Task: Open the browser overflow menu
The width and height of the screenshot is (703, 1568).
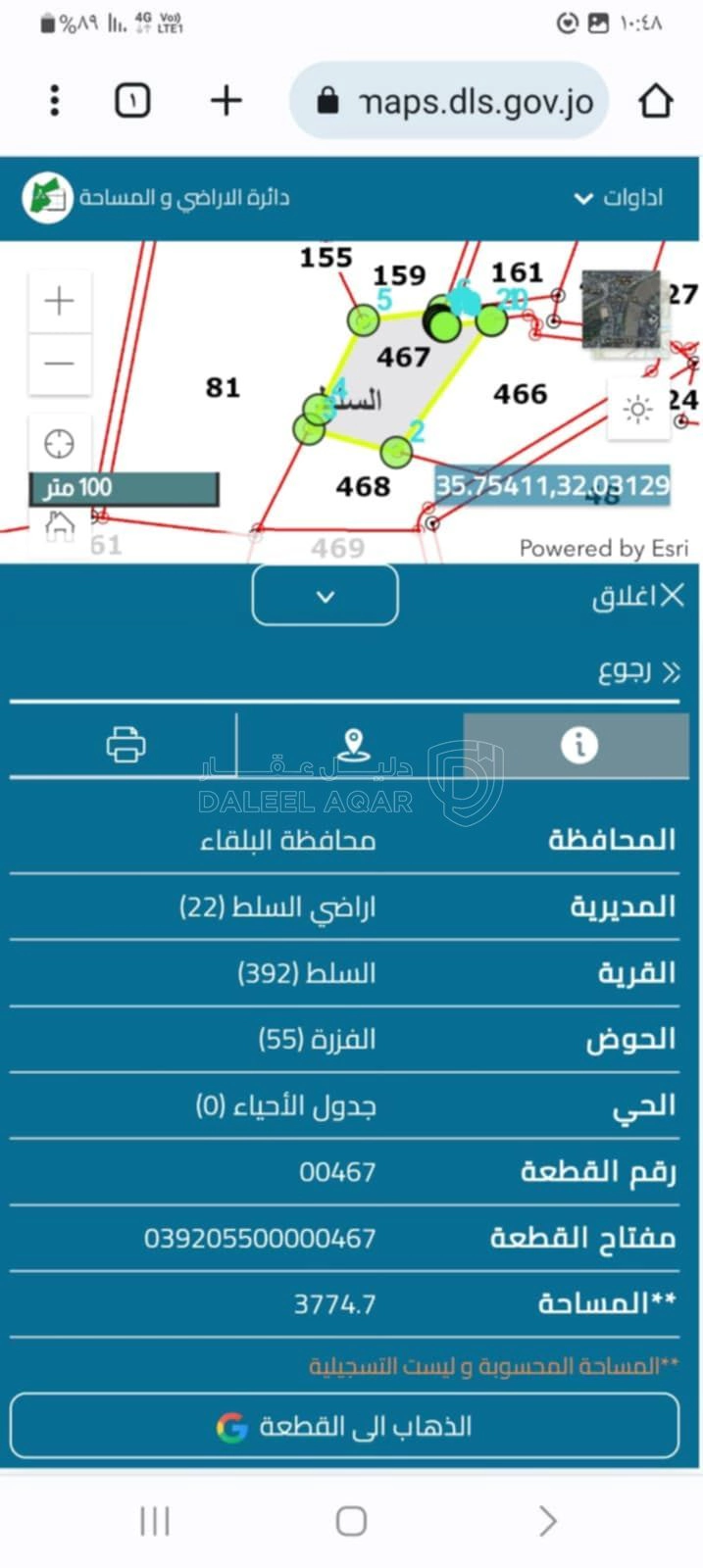Action: pos(55,100)
